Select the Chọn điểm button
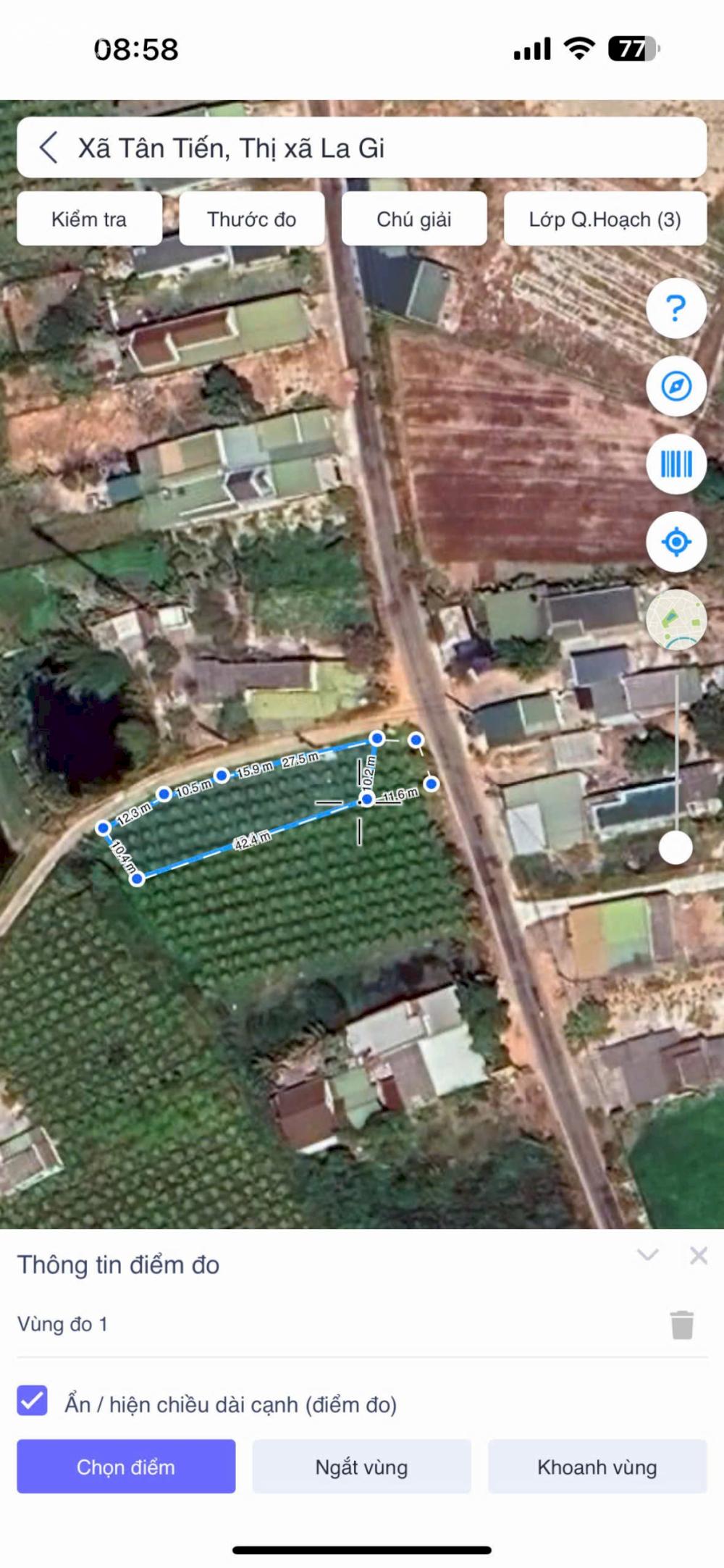 [x=126, y=1467]
